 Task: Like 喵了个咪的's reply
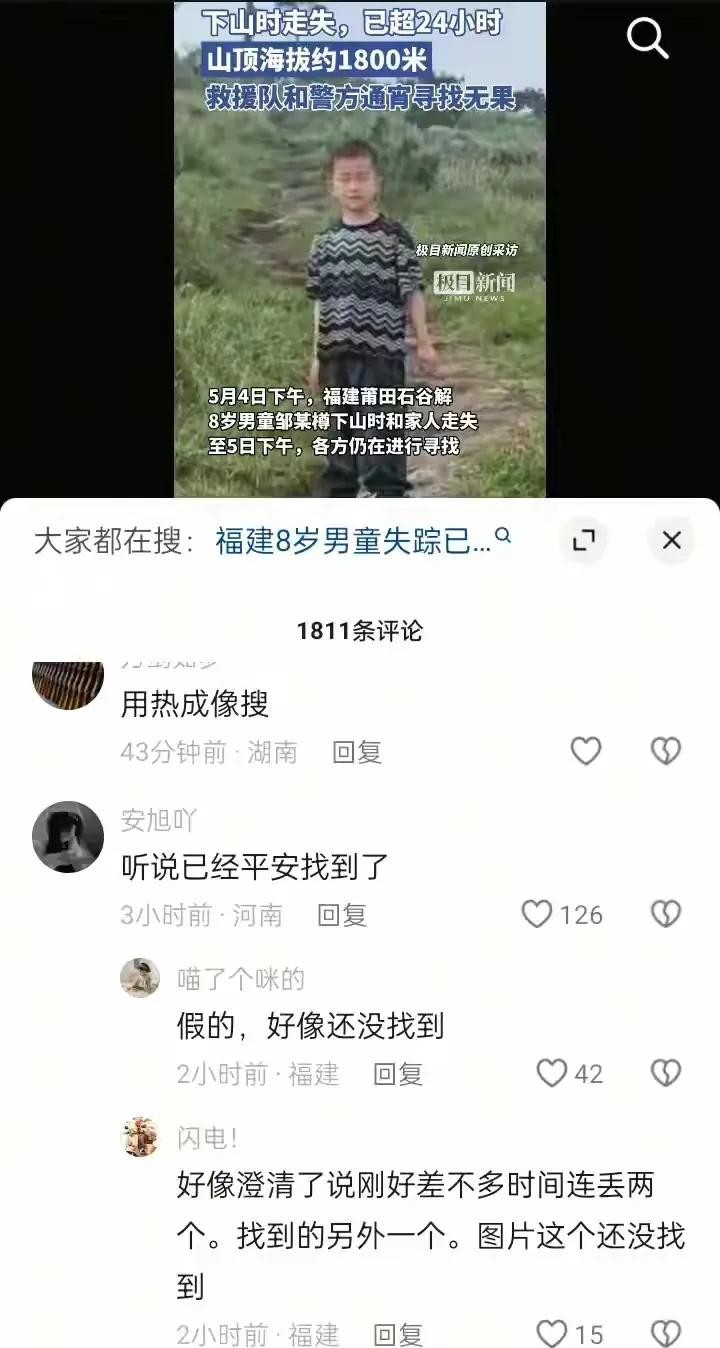tap(552, 1074)
